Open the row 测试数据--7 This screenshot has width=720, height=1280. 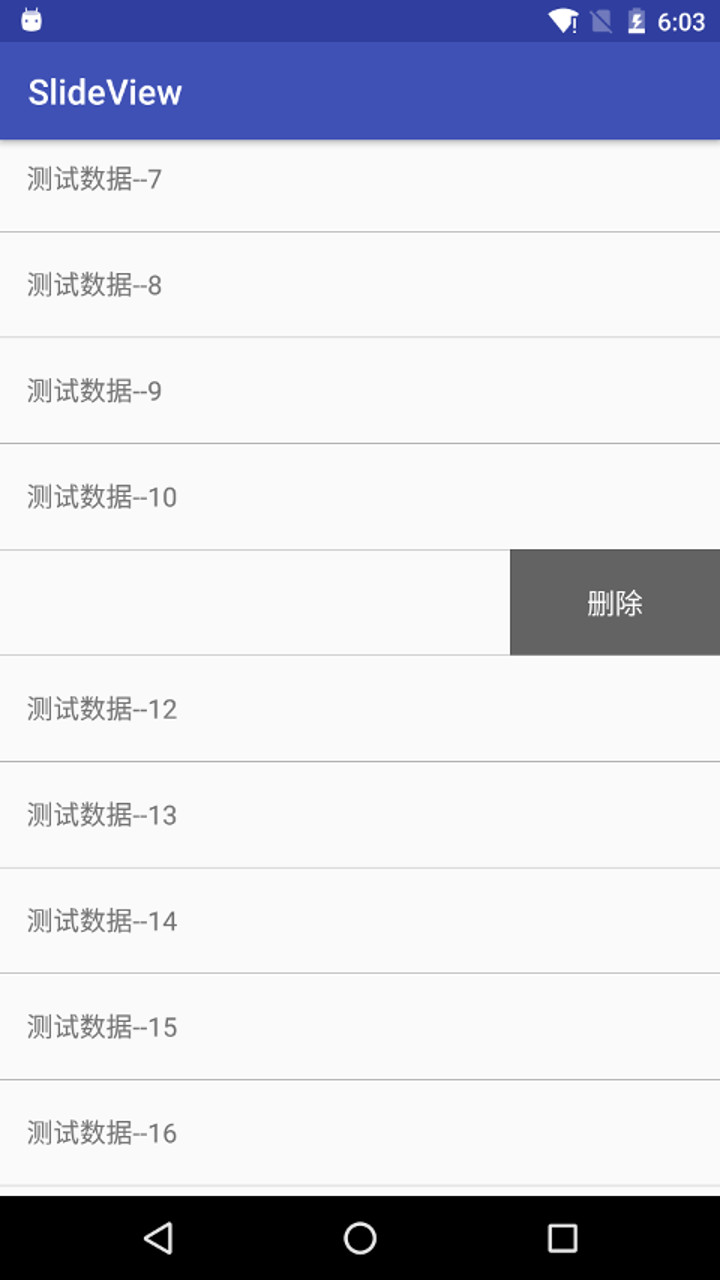(x=360, y=186)
